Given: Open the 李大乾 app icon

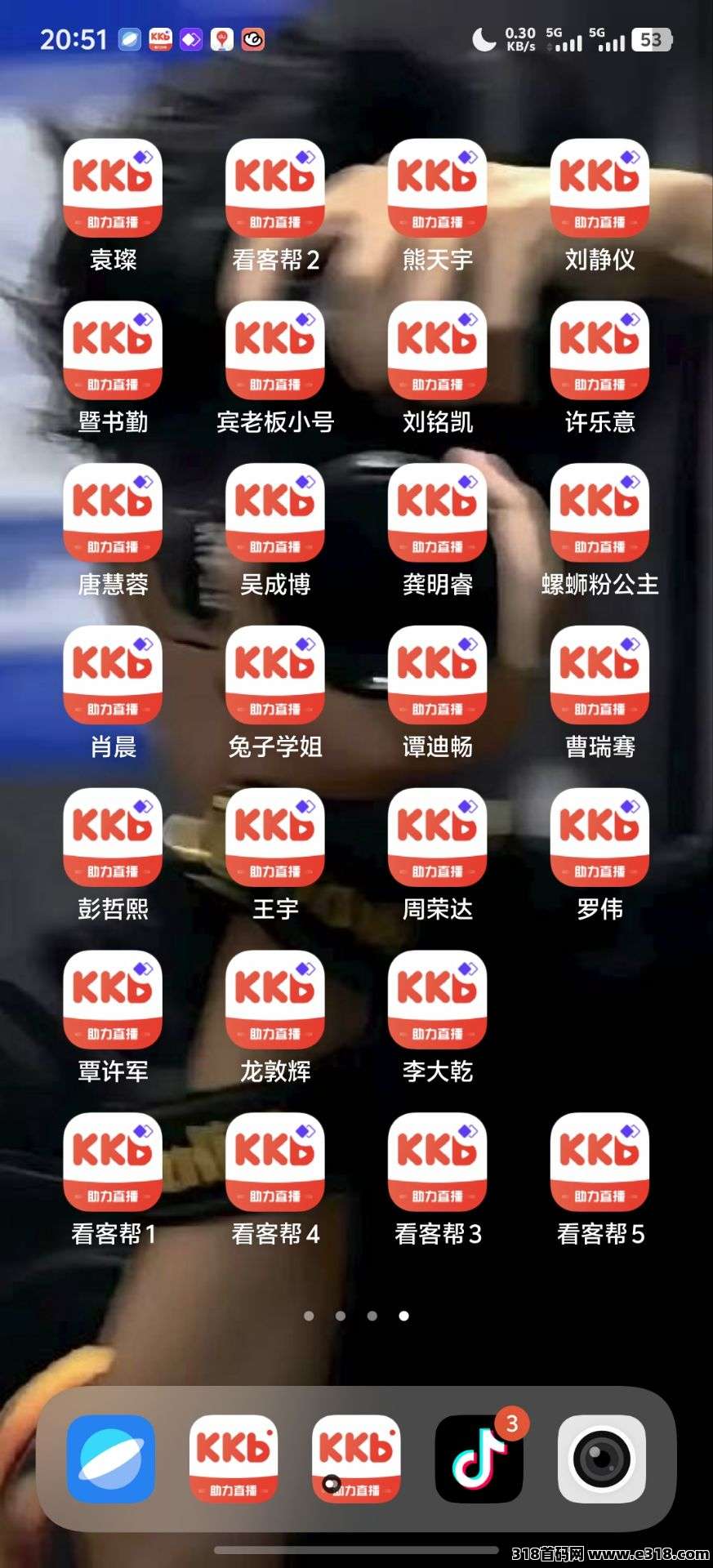Looking at the screenshot, I should click(438, 1000).
